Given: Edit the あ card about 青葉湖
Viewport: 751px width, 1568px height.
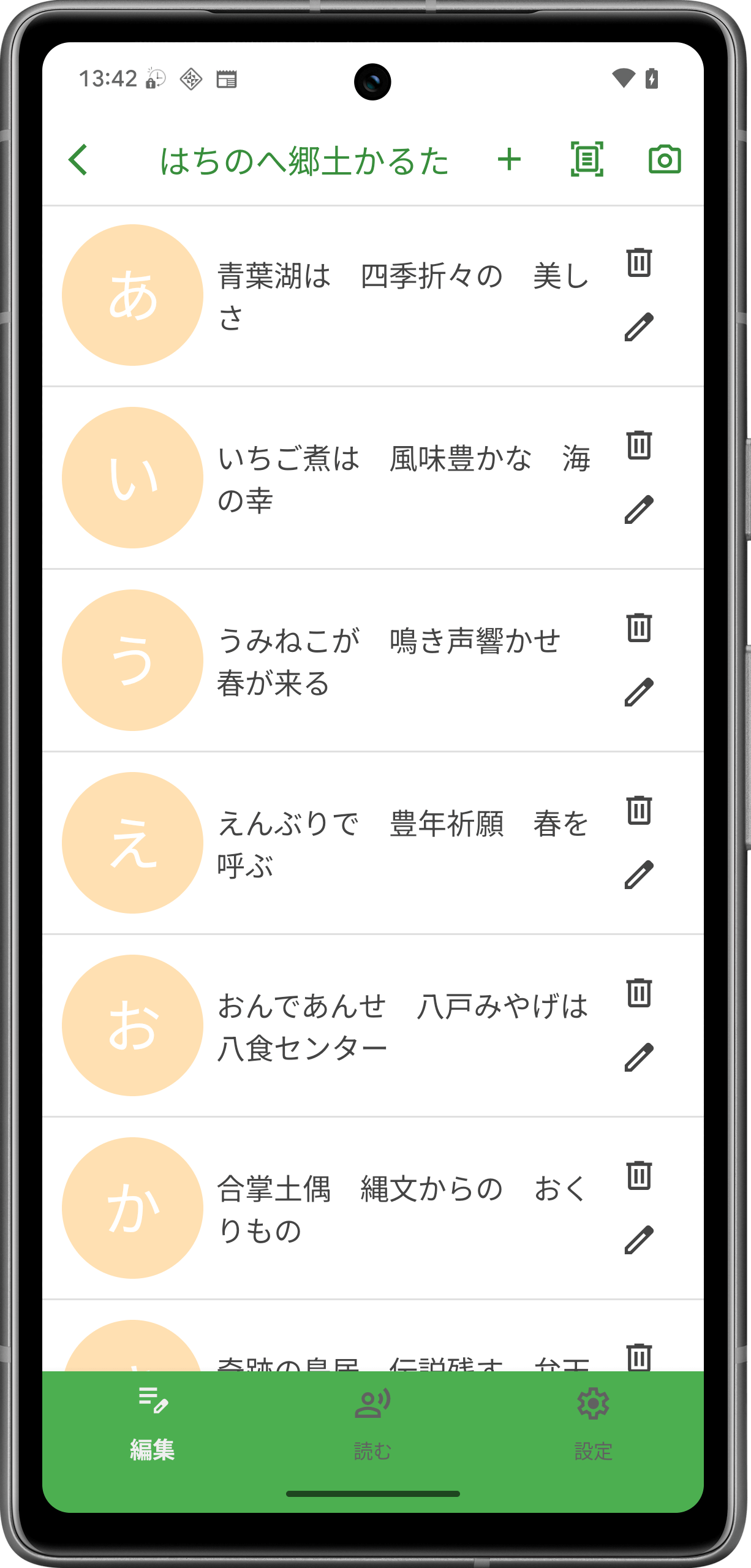Looking at the screenshot, I should tap(639, 327).
